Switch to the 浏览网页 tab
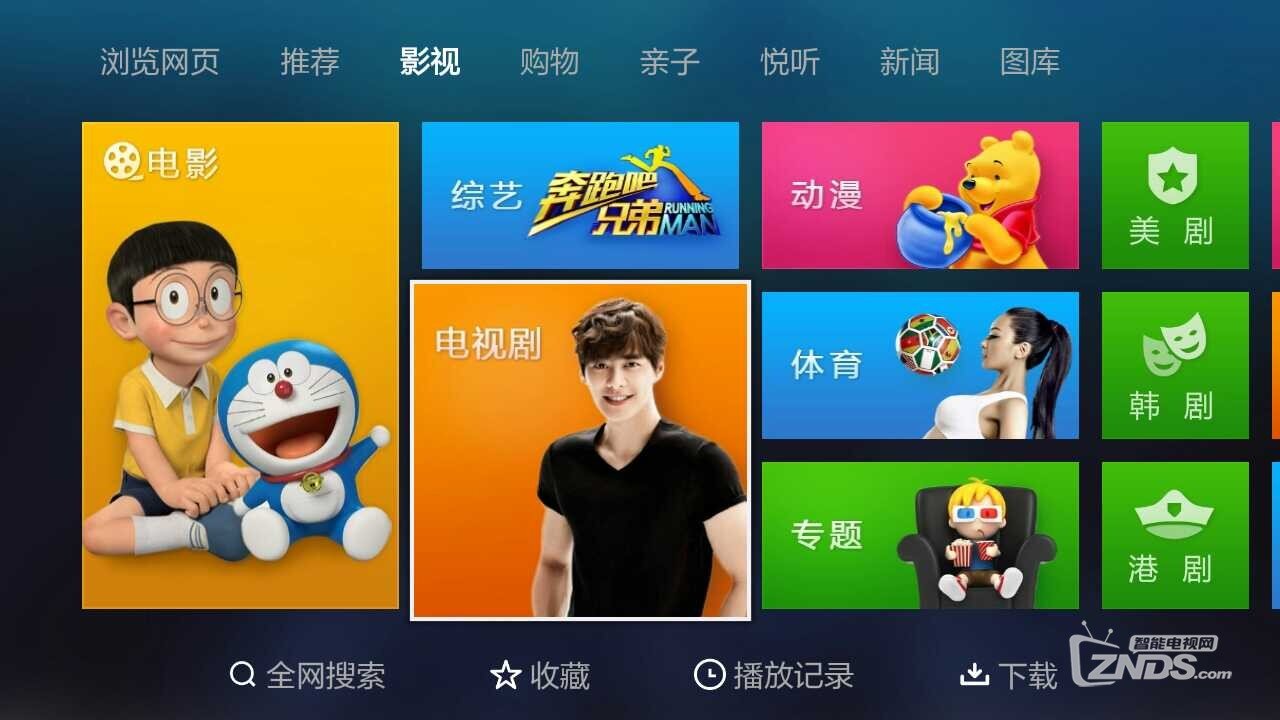 point(160,62)
